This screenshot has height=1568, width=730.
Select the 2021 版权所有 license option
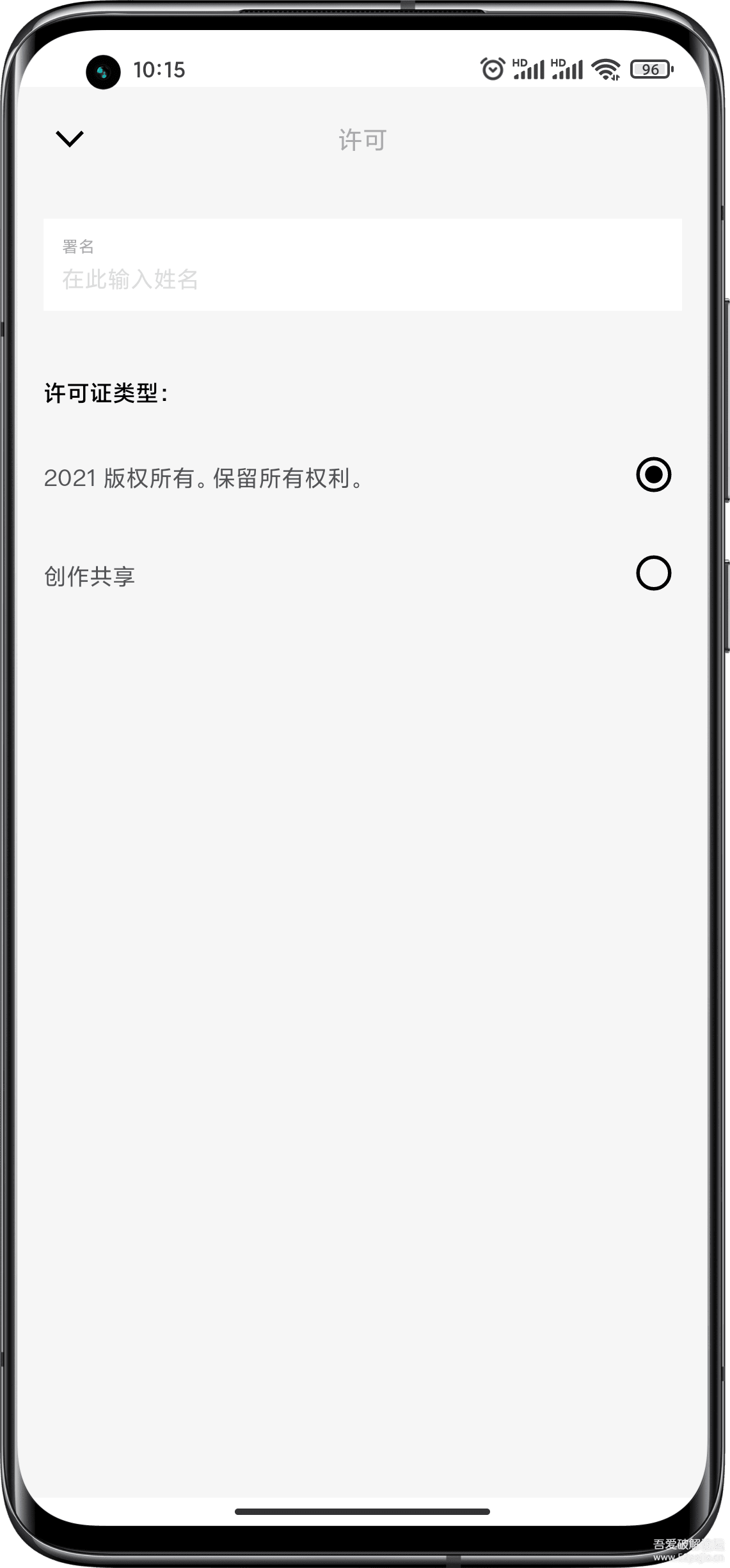point(653,475)
